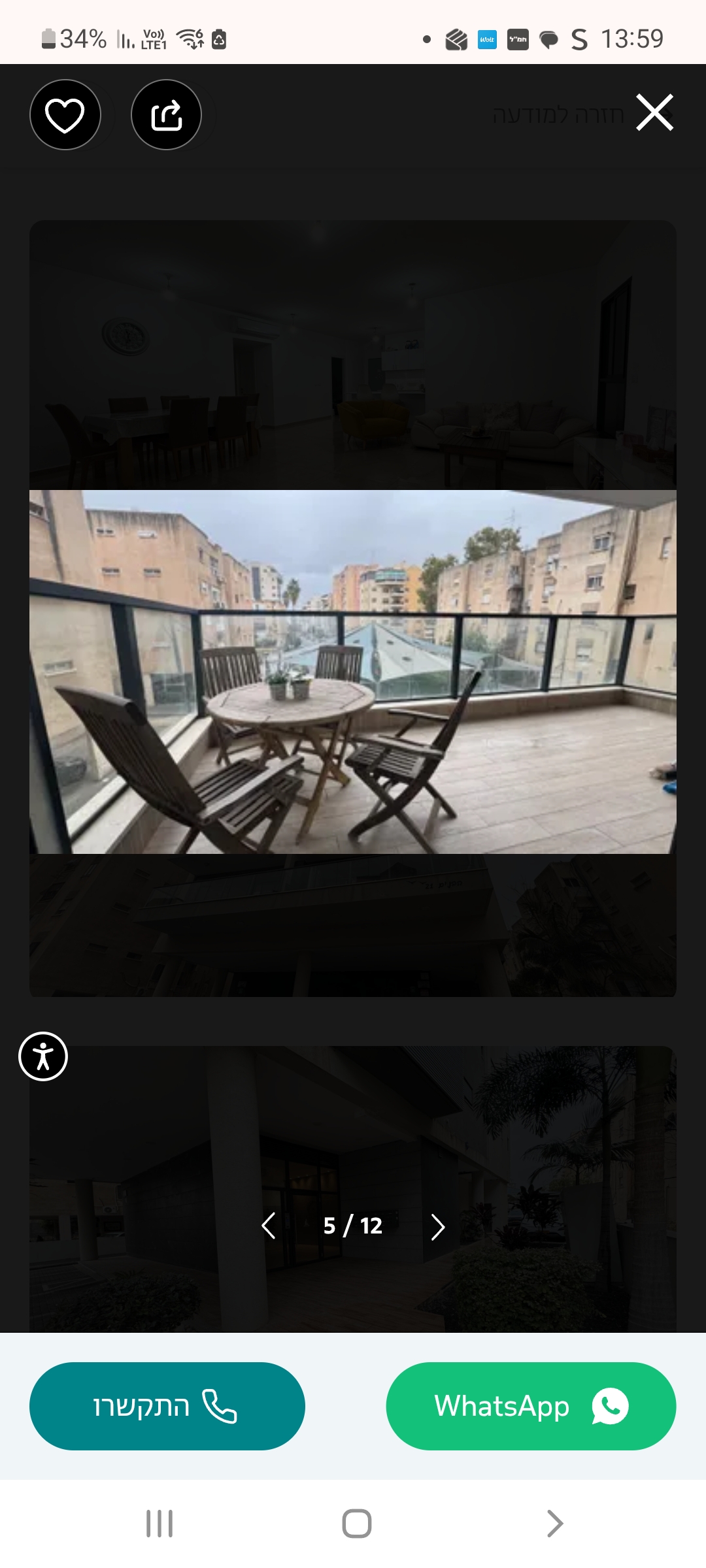Image resolution: width=706 pixels, height=1568 pixels.
Task: Share this listing
Action: tap(166, 115)
